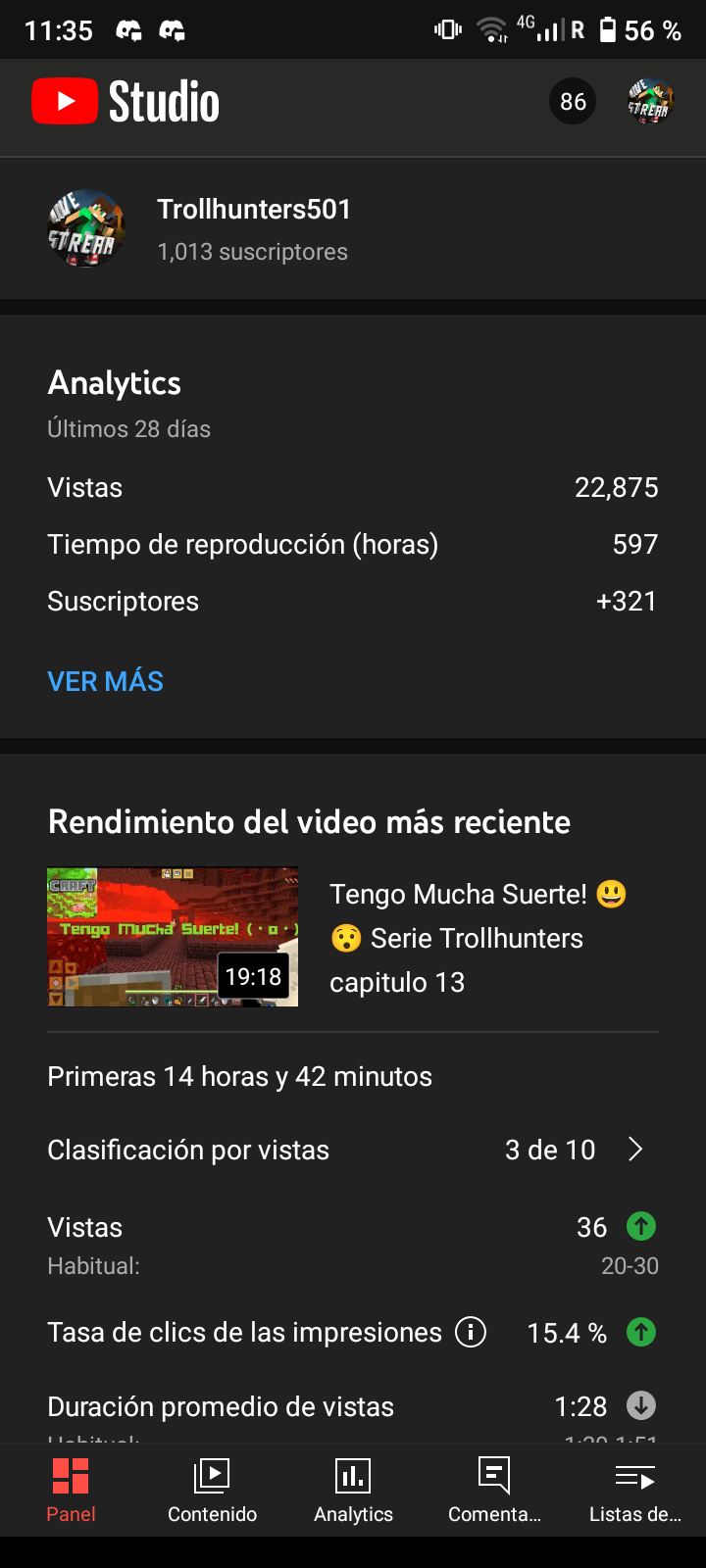Switch to the Analytics tab
The image size is (706, 1568).
(353, 1490)
